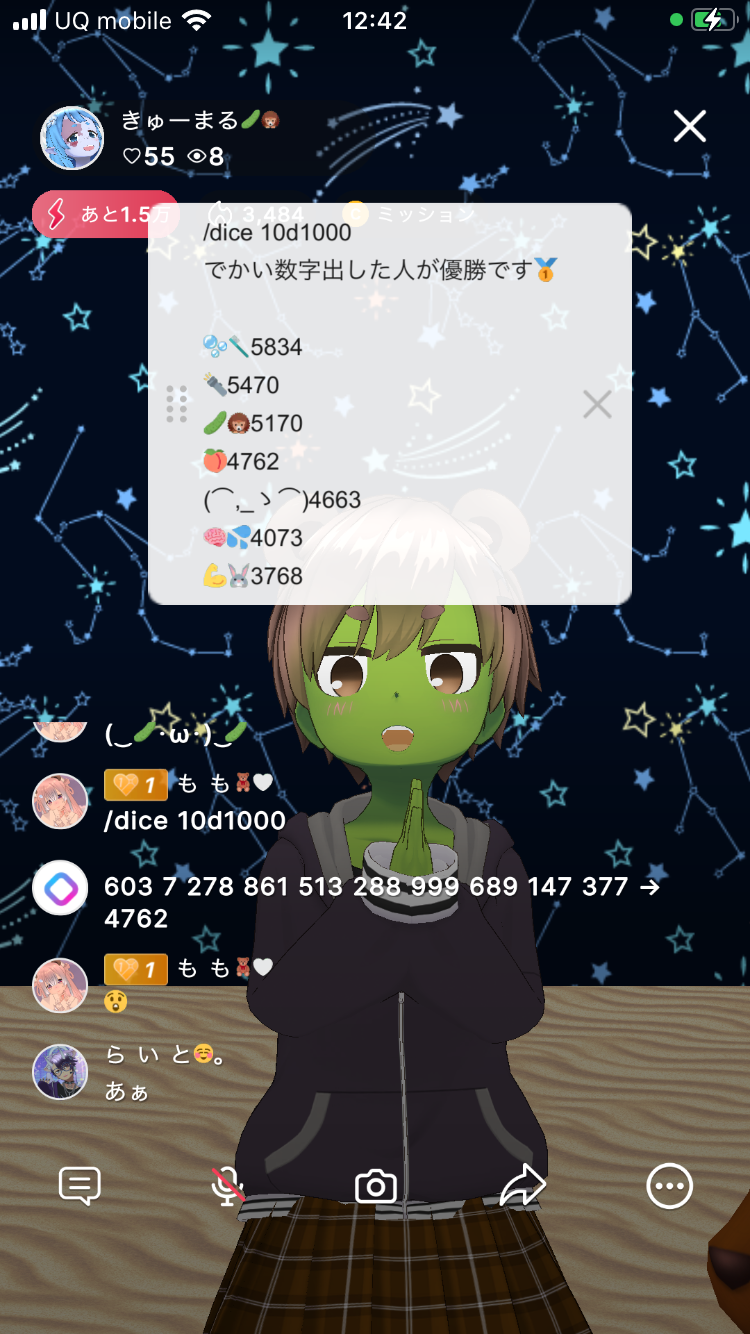Close the live stream with the X
This screenshot has width=750, height=1334.
click(689, 127)
